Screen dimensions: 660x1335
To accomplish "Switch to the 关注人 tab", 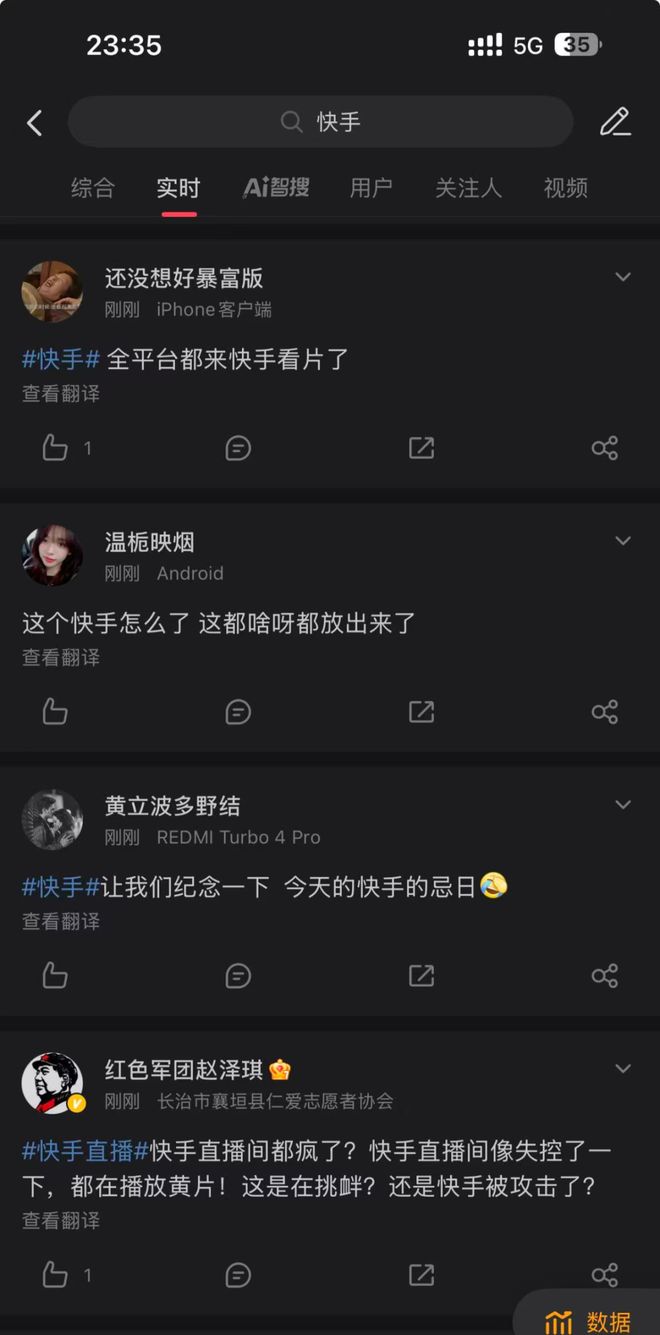I will [x=468, y=188].
